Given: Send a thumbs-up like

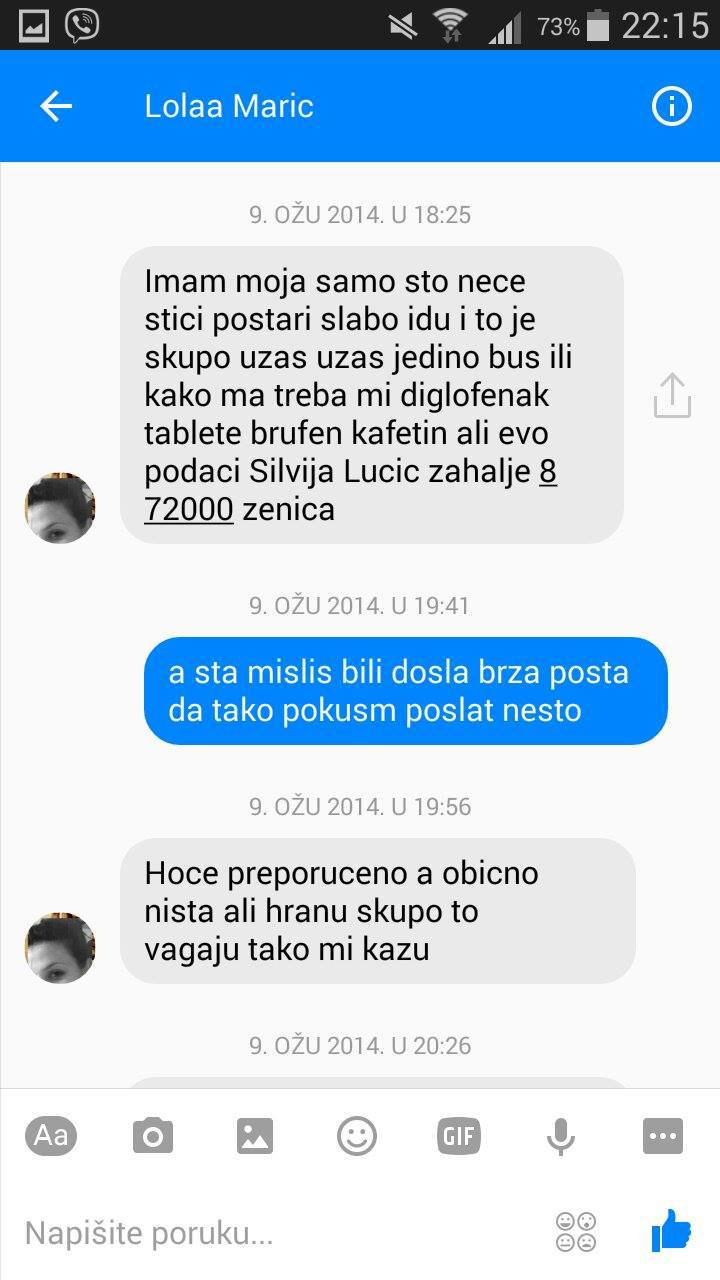Looking at the screenshot, I should [671, 1231].
